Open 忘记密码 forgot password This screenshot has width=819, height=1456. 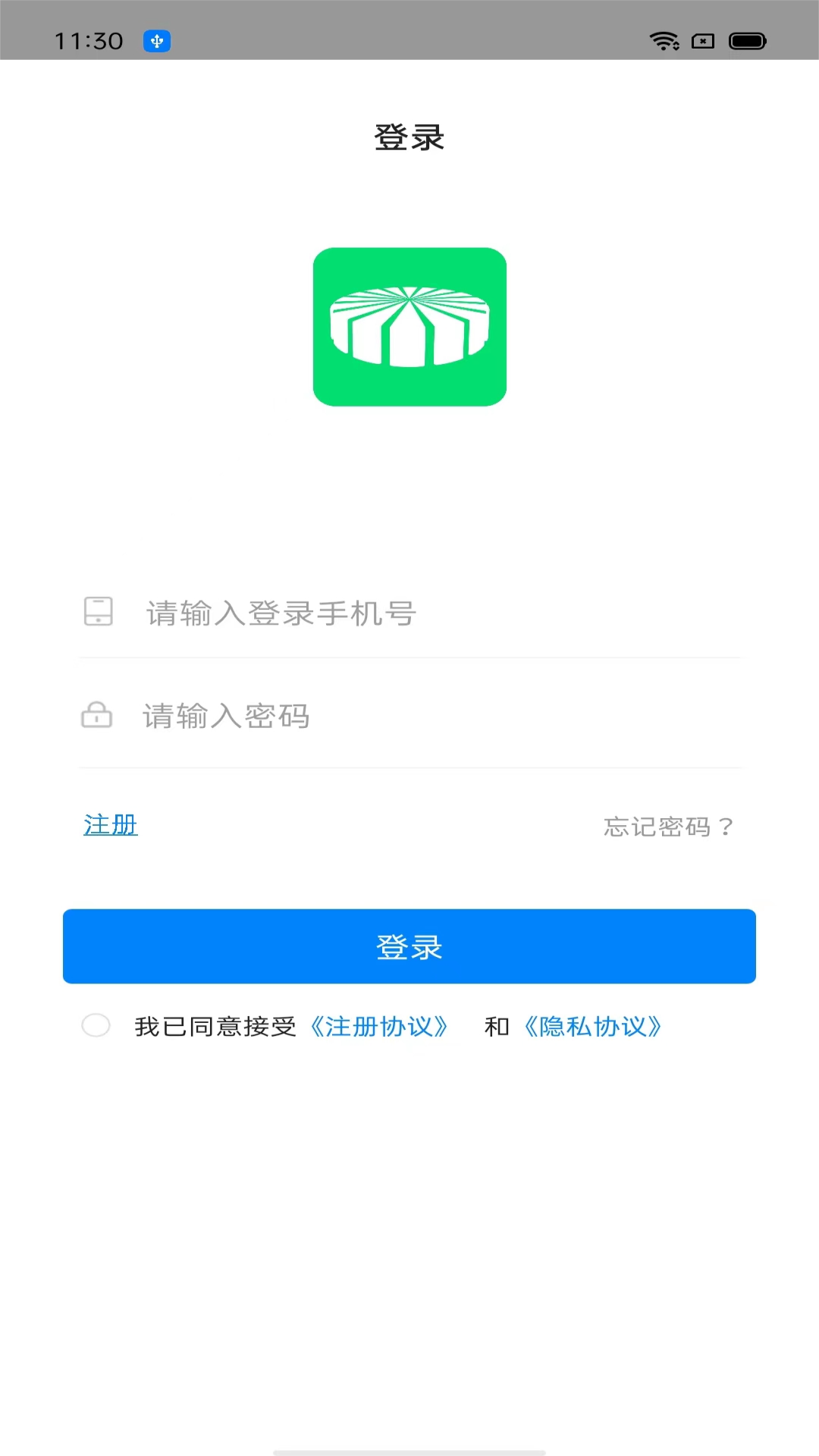tap(668, 826)
